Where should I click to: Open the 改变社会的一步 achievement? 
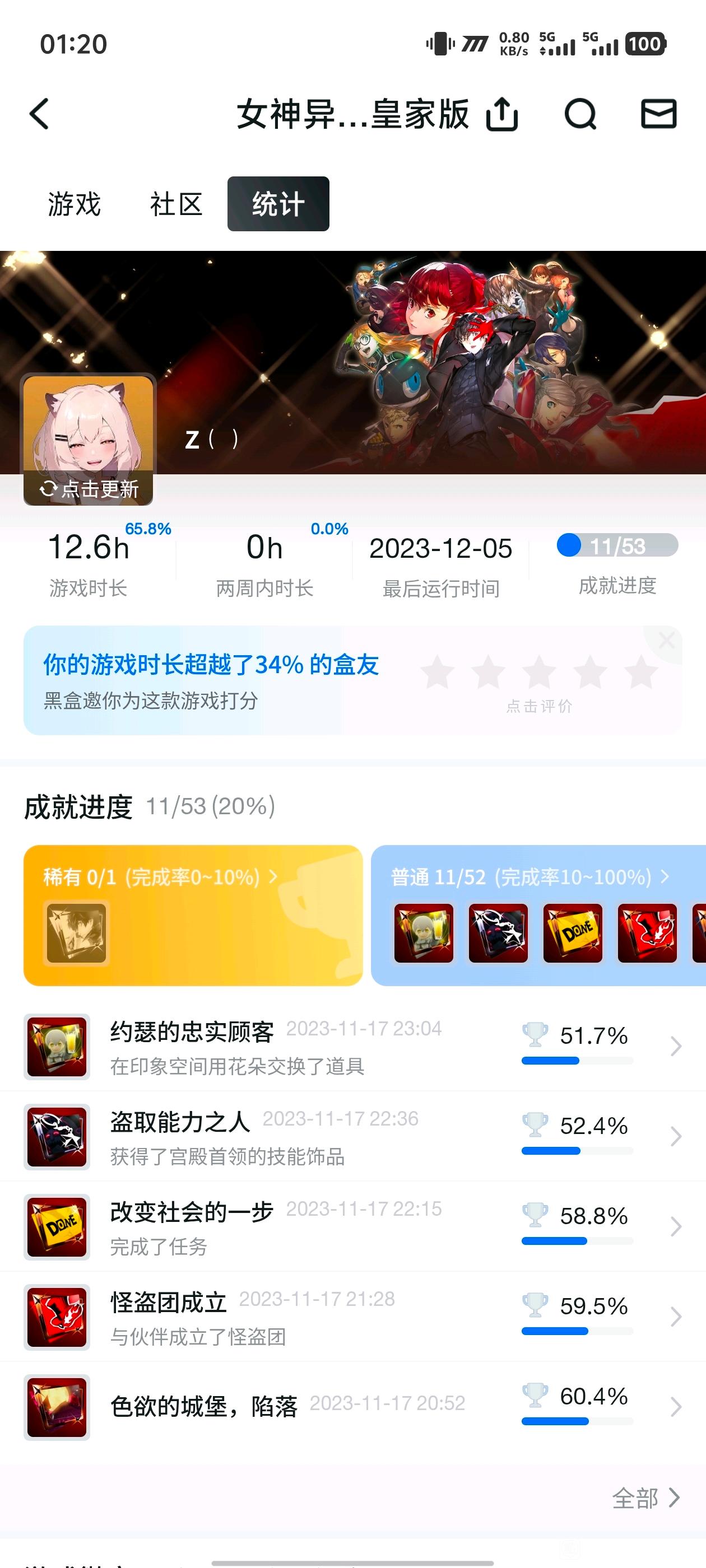(x=352, y=1226)
